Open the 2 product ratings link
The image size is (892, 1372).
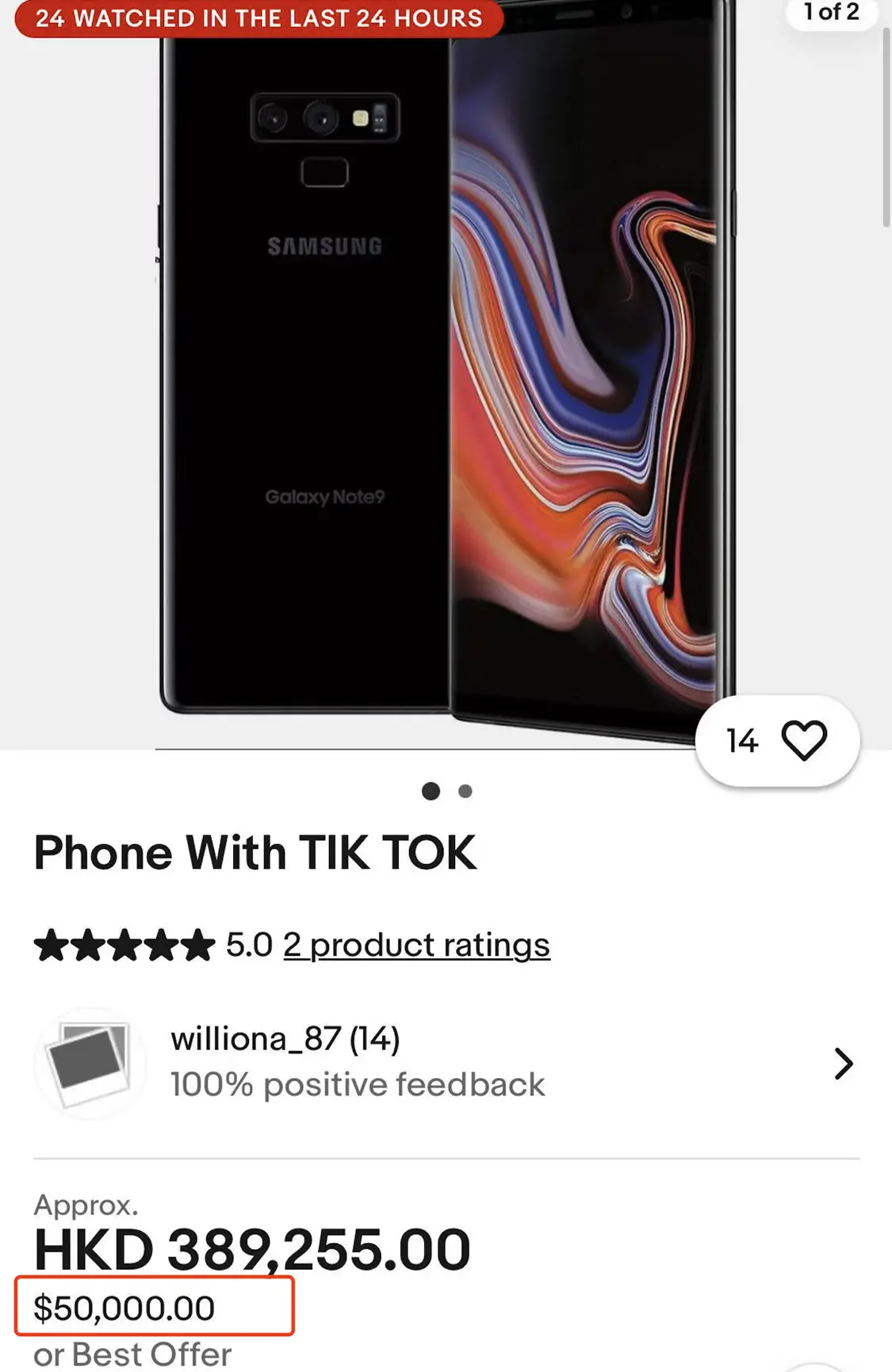(x=416, y=945)
